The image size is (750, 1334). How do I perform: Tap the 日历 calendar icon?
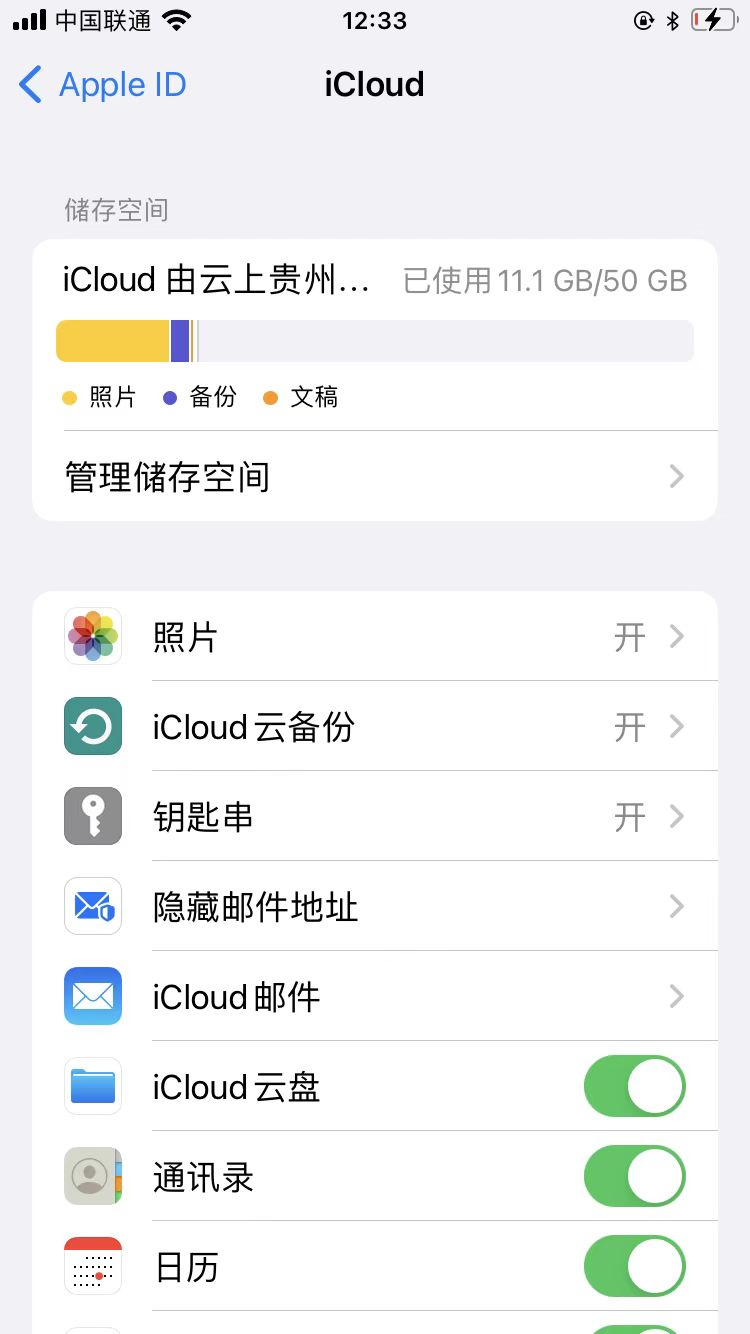point(92,1266)
